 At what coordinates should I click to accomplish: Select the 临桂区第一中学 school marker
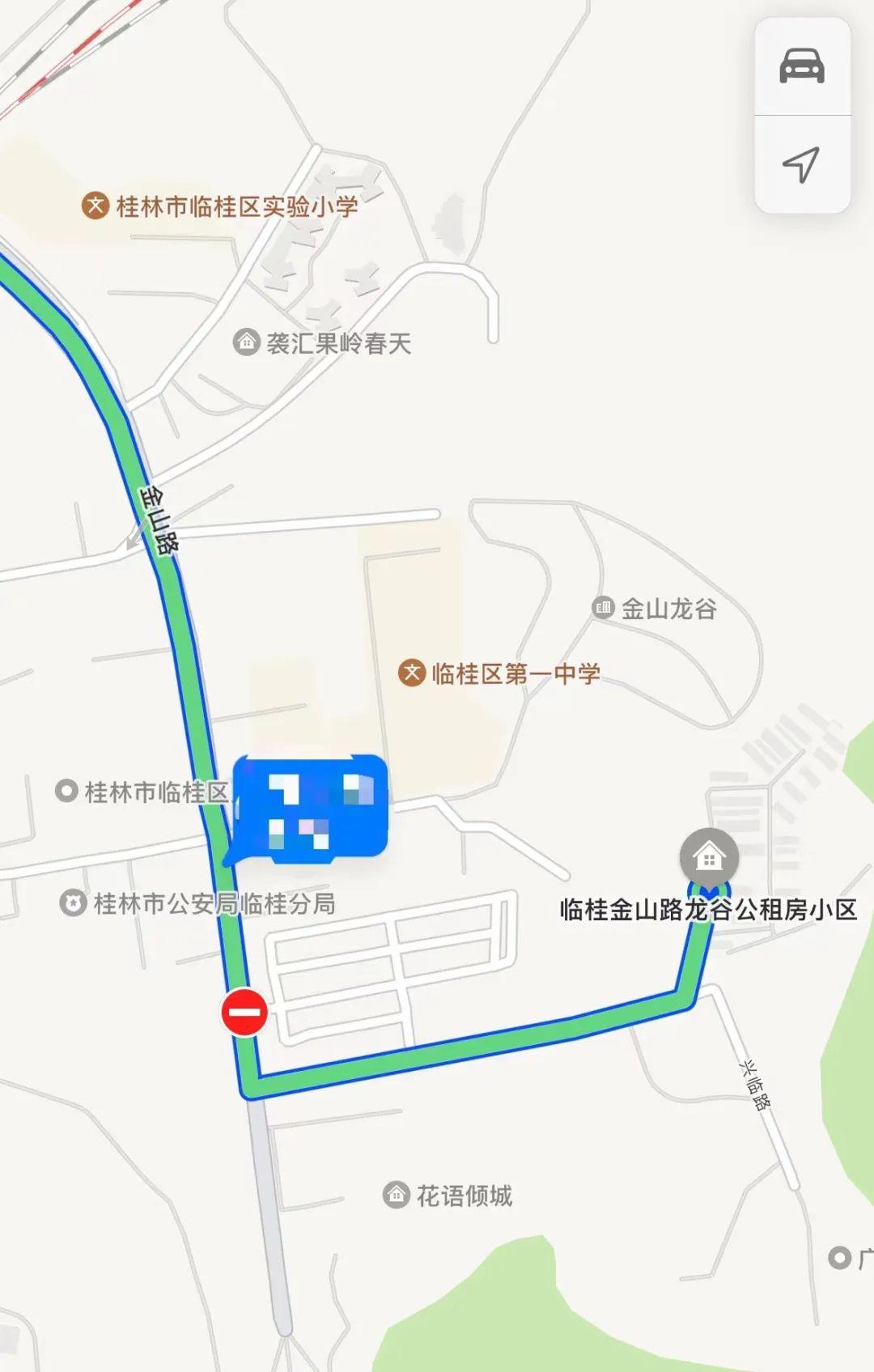(x=412, y=673)
